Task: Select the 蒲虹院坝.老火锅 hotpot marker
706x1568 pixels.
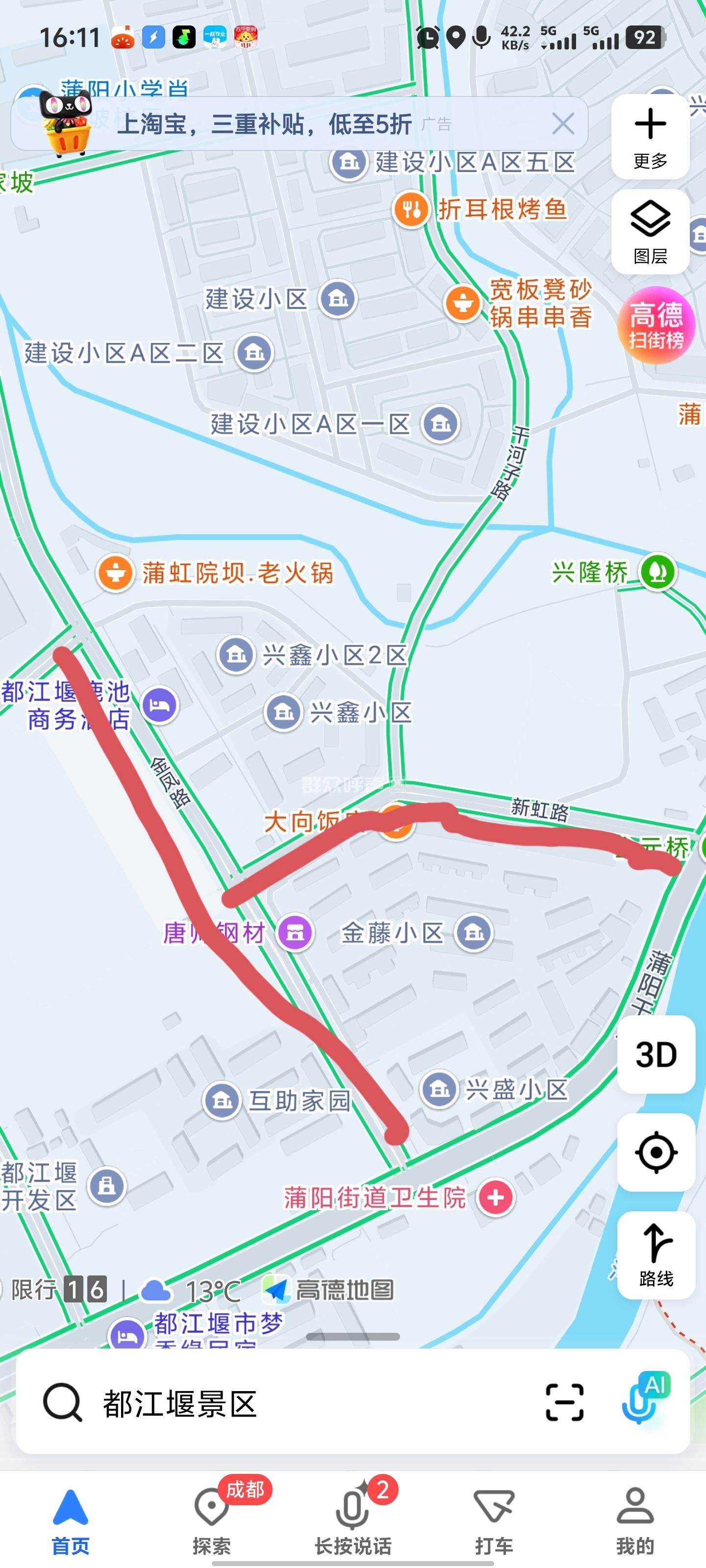Action: [x=115, y=573]
